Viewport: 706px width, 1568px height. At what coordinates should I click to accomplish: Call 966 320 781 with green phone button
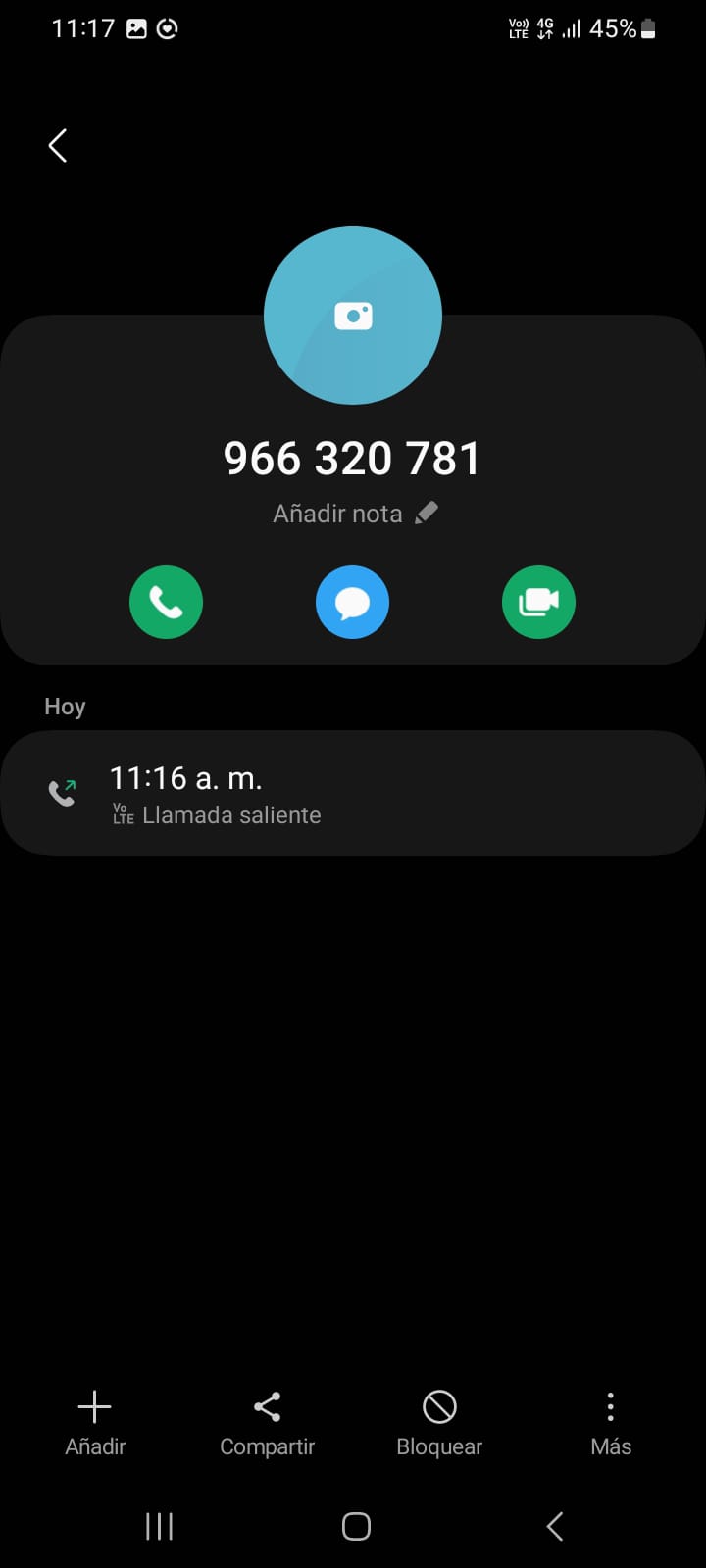[166, 602]
